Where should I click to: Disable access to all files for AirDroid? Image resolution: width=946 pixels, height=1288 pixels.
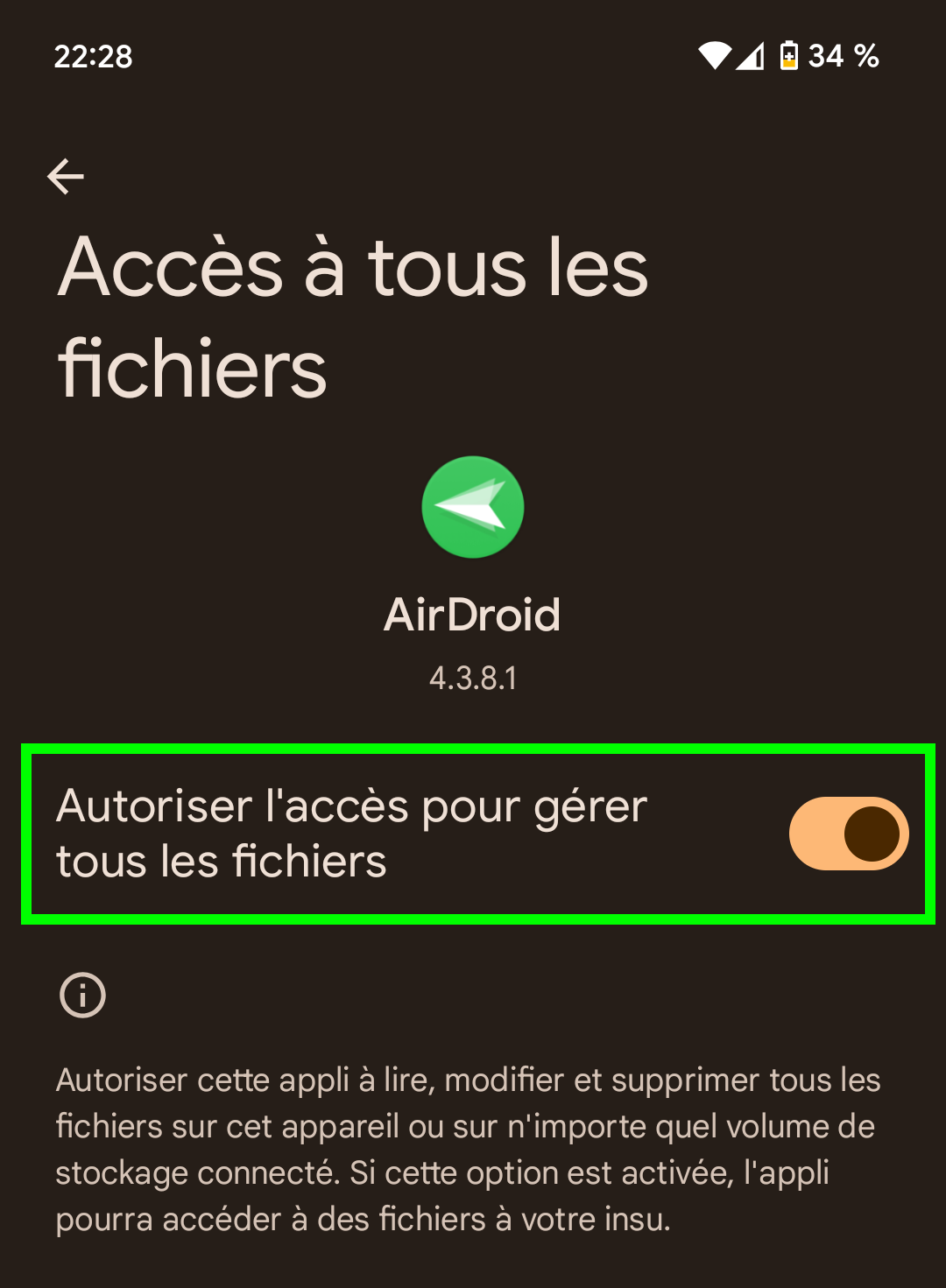(x=848, y=834)
